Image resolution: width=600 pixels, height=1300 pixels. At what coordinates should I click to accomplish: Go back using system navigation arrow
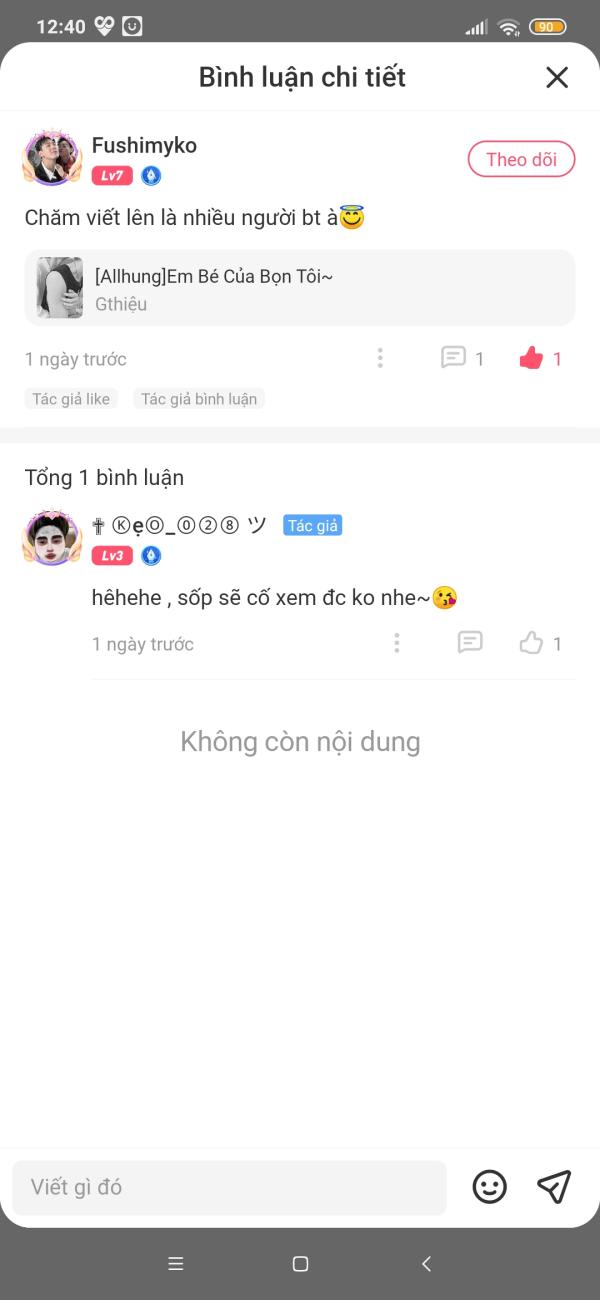click(x=426, y=1264)
